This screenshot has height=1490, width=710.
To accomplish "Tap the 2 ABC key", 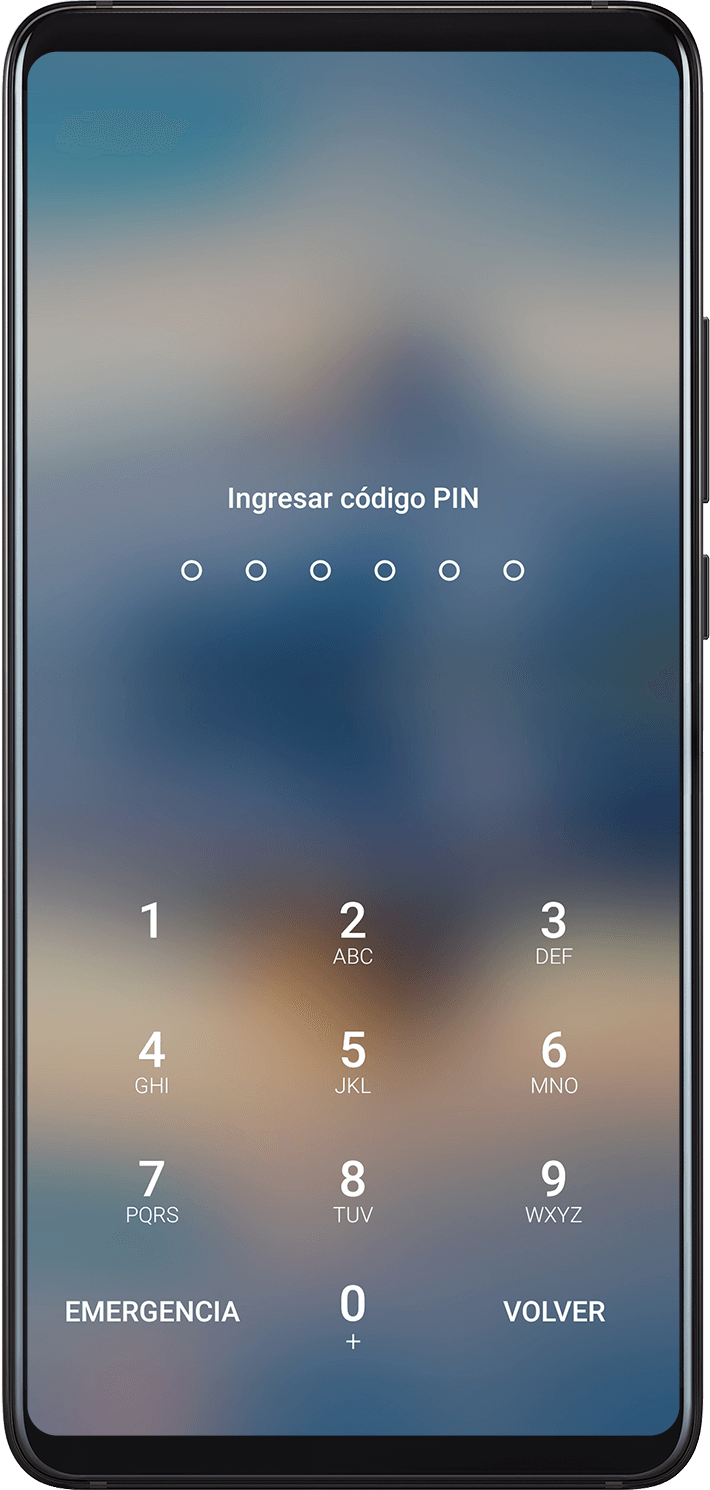I will point(353,933).
